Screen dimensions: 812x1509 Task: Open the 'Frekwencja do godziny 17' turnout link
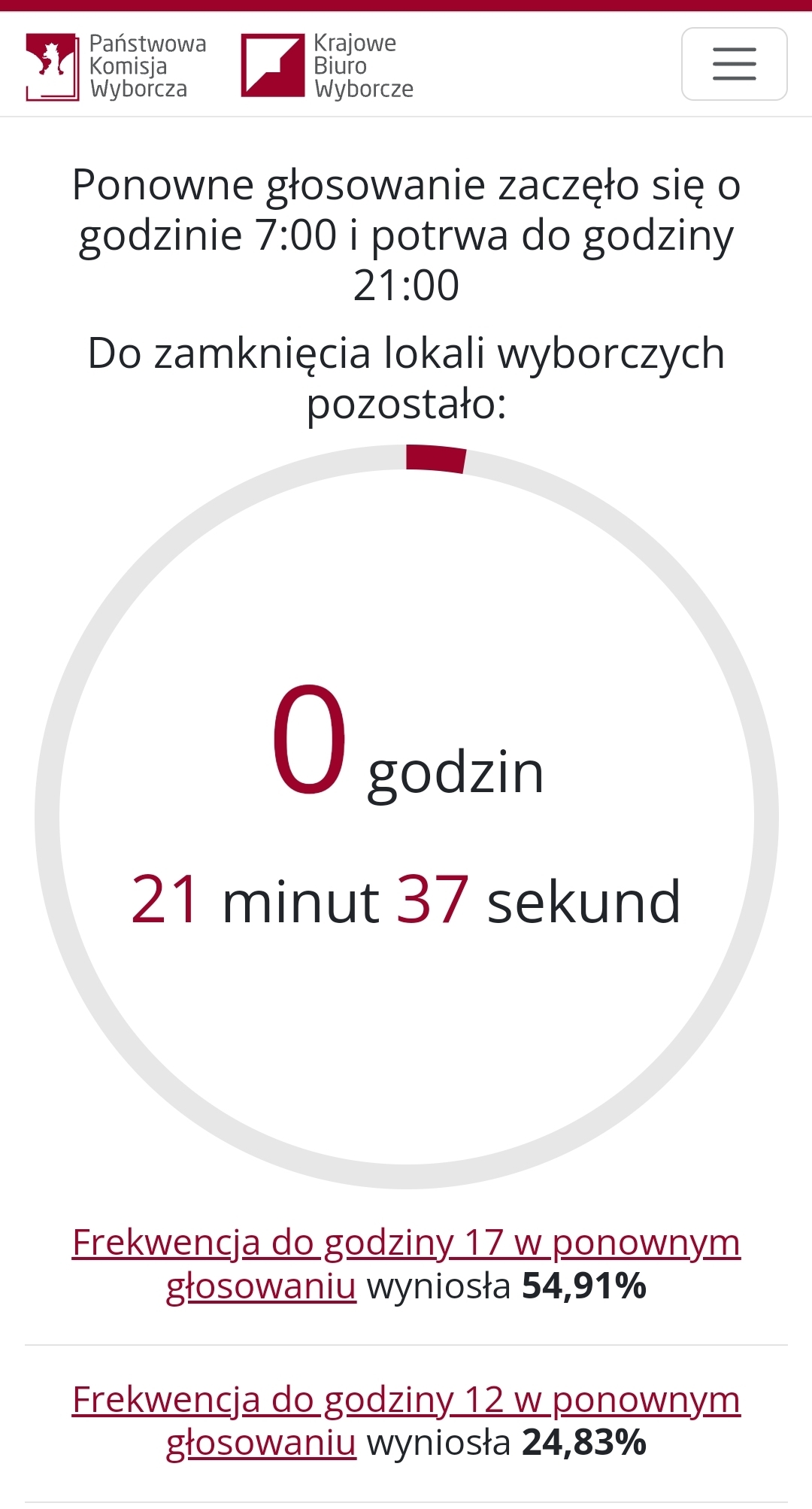click(406, 1243)
